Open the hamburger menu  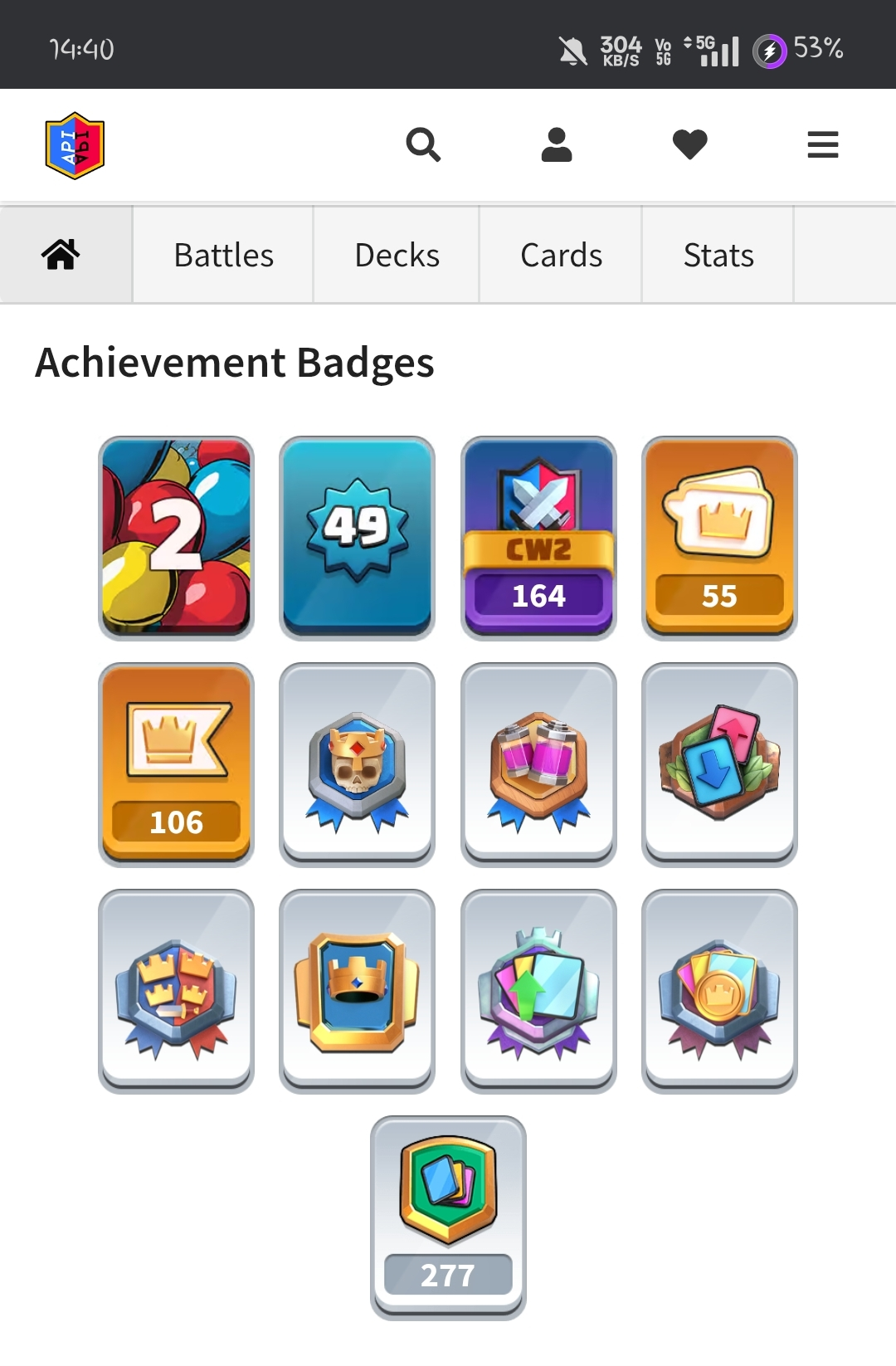click(x=822, y=145)
